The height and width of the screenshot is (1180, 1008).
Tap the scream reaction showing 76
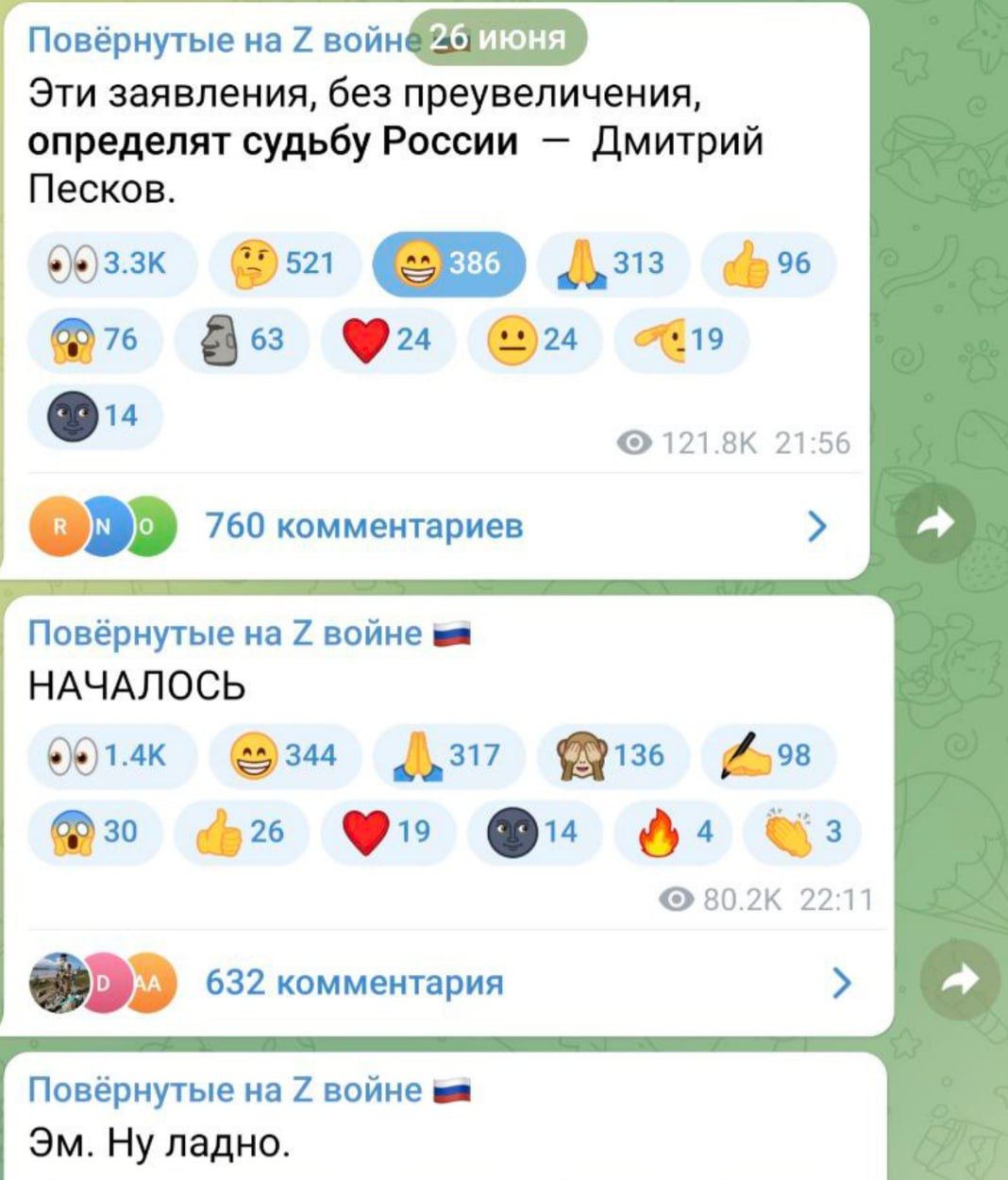[x=96, y=338]
